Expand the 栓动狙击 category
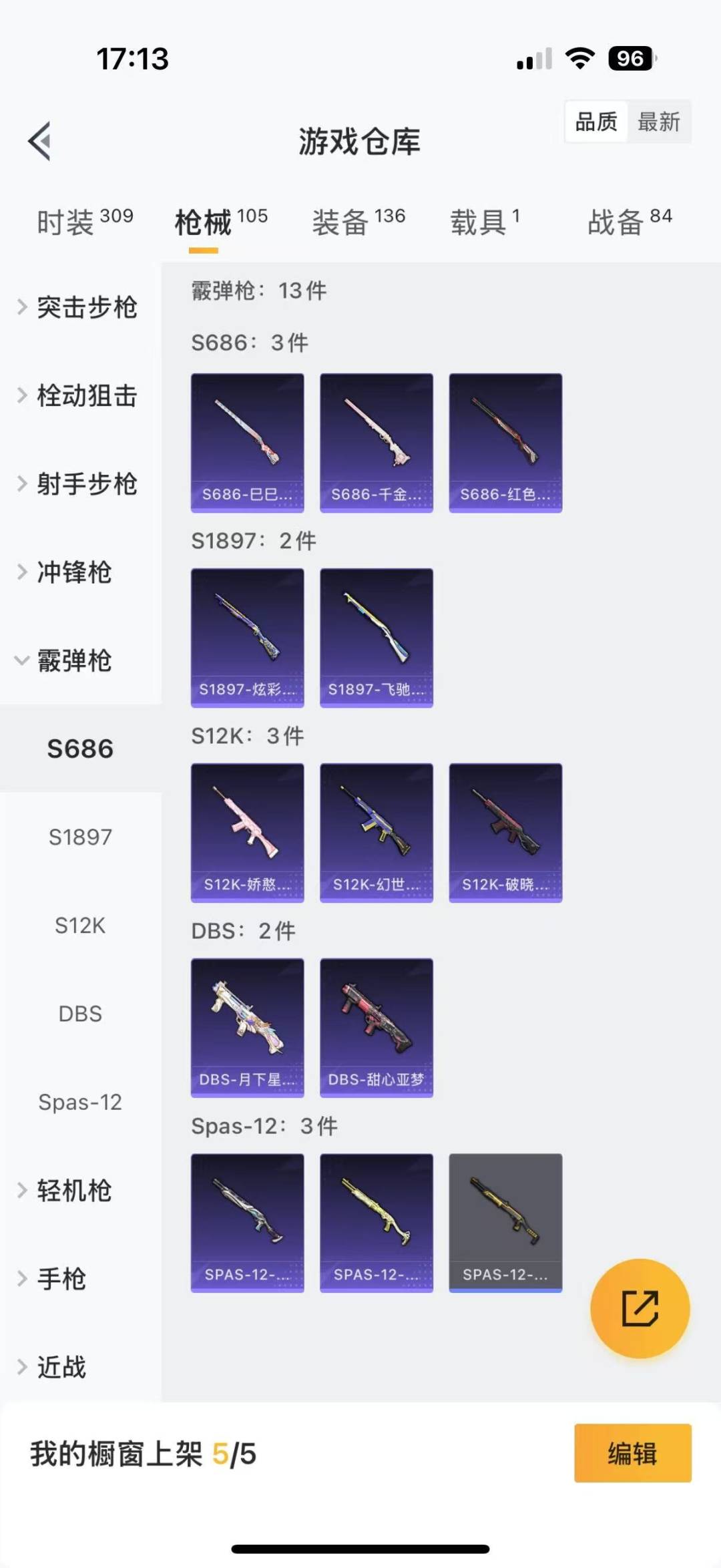 tap(79, 395)
